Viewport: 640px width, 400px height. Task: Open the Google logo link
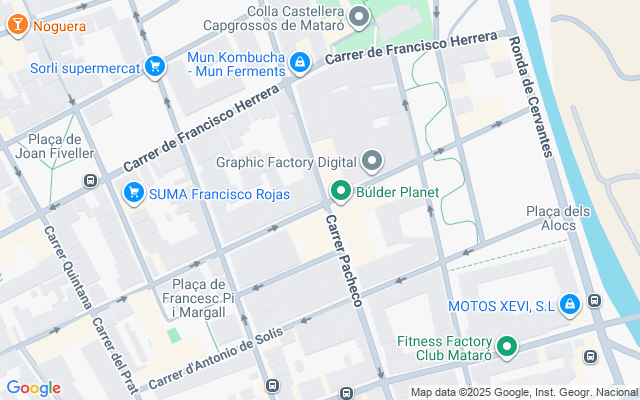click(33, 388)
